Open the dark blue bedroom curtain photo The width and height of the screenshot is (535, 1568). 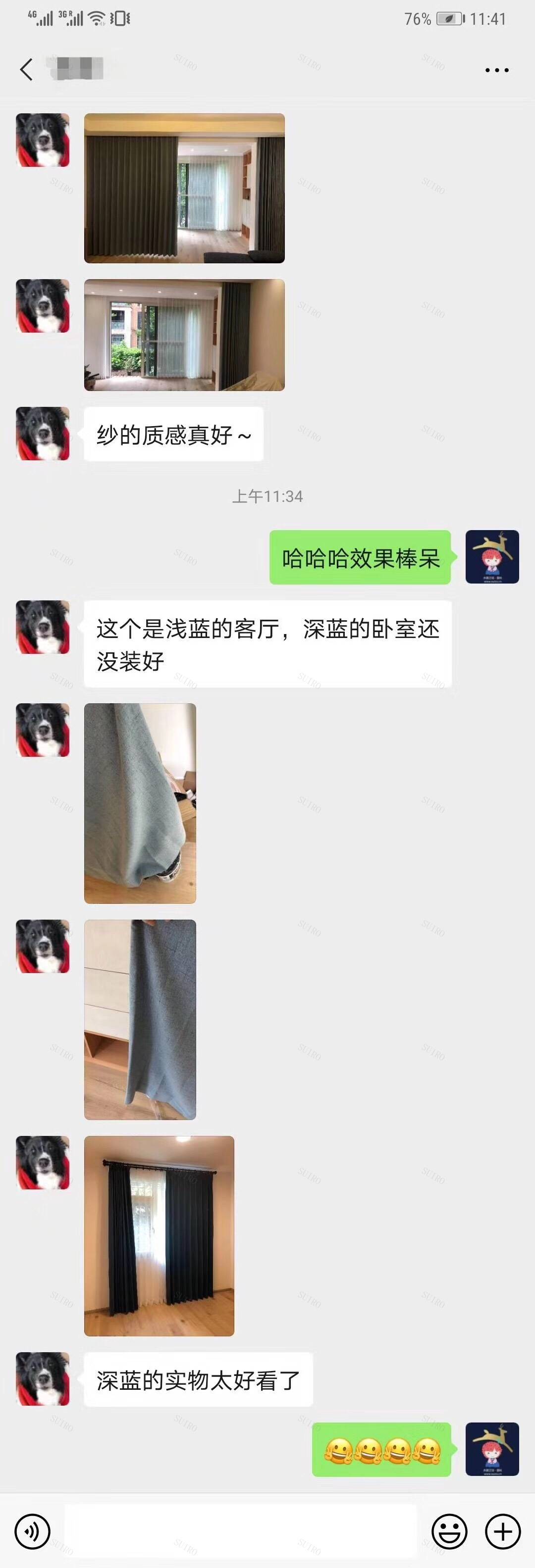coord(159,1236)
